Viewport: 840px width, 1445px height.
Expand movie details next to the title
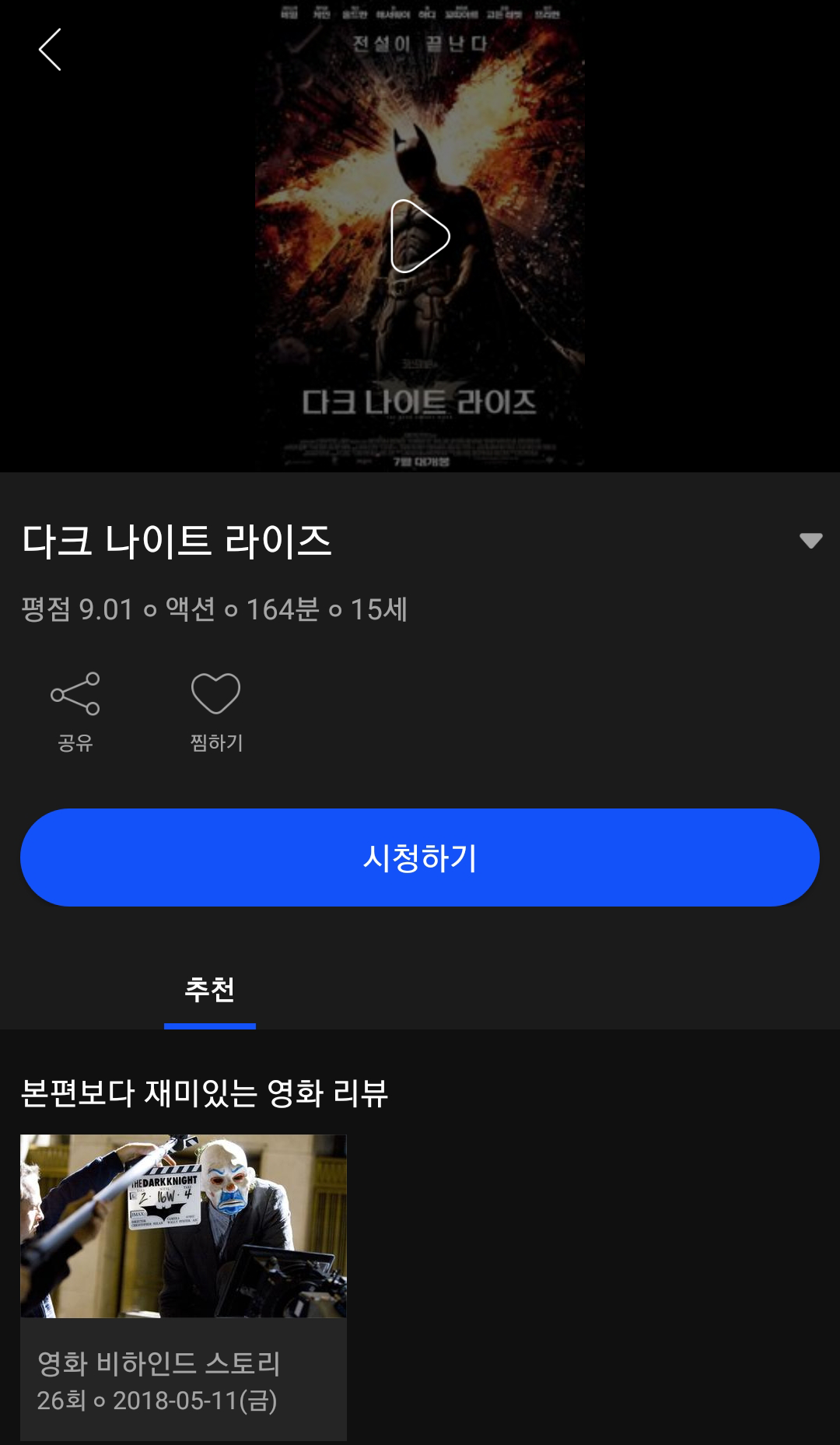tap(810, 541)
